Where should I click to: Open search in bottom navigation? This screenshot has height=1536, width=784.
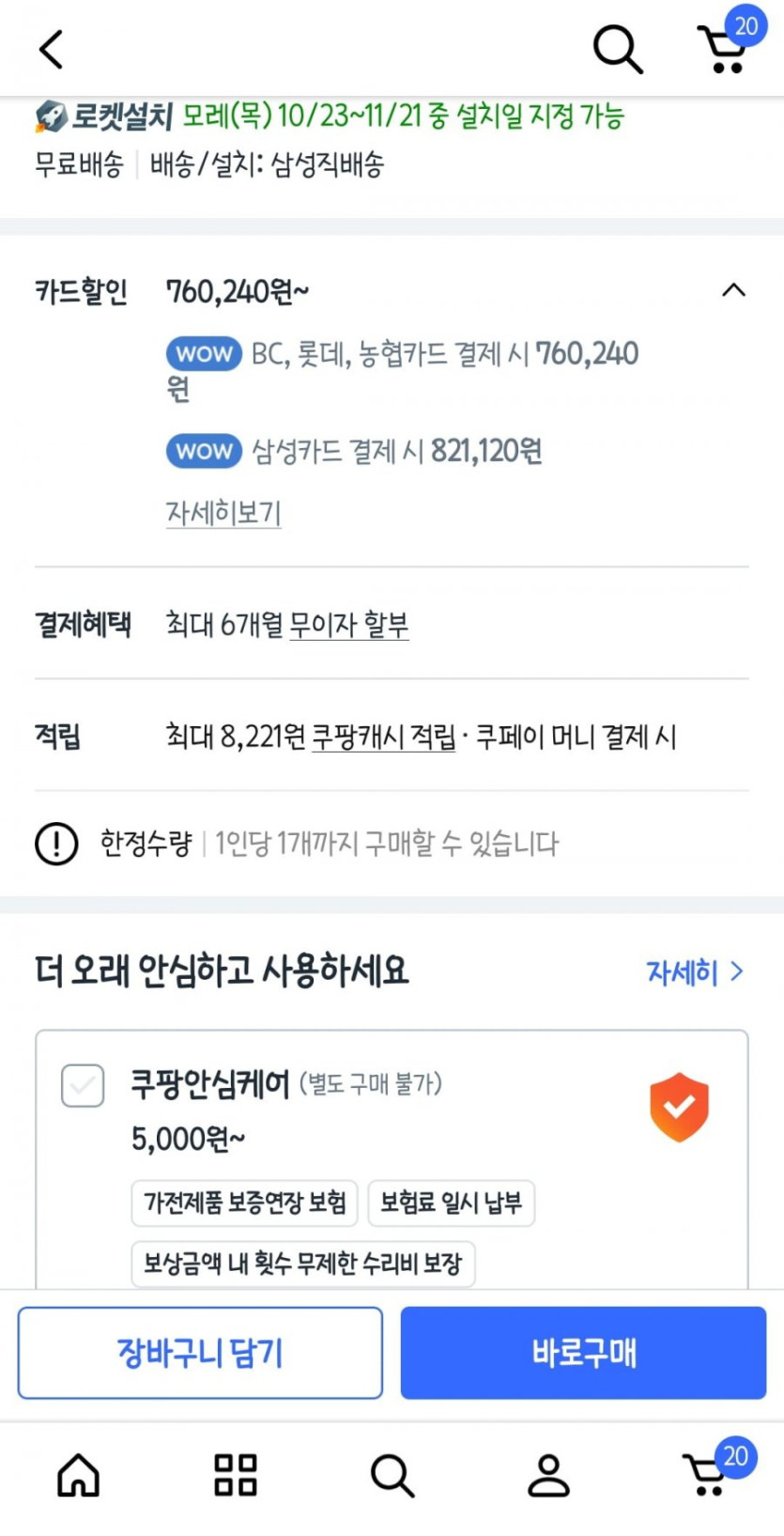pos(392,1475)
